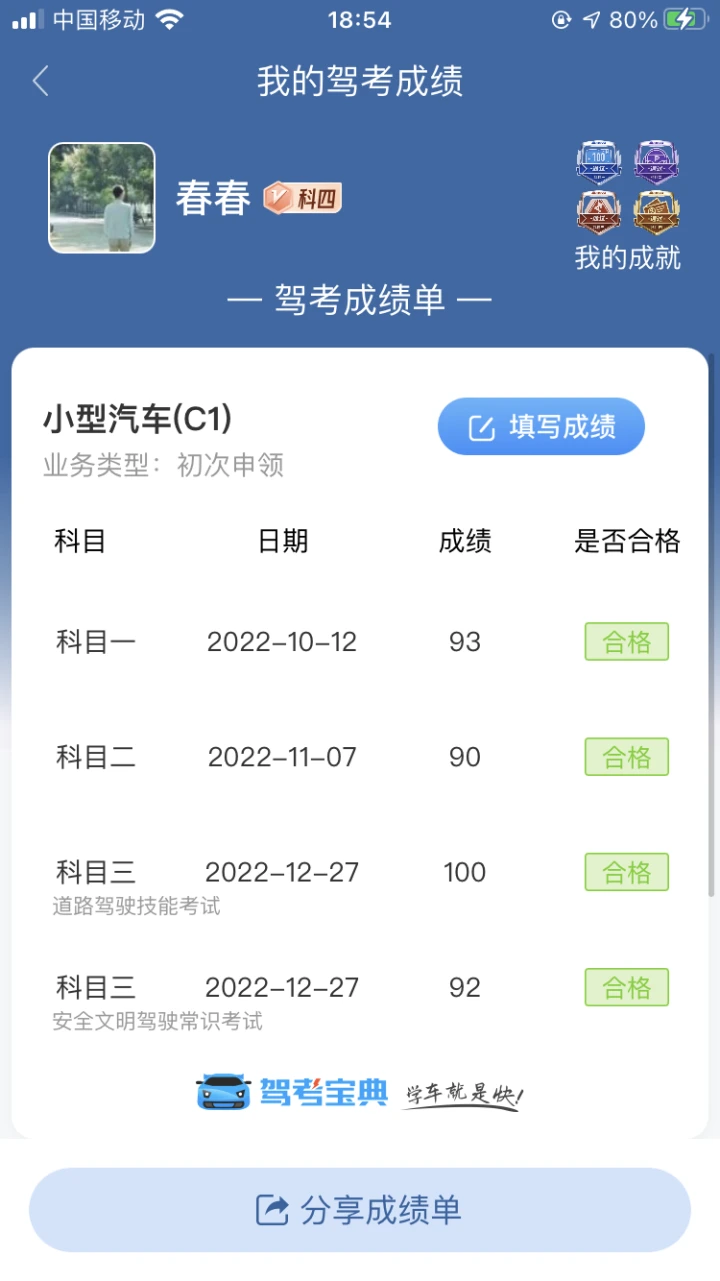This screenshot has width=720, height=1281.
Task: Go back using the top-left arrow
Action: (x=40, y=81)
